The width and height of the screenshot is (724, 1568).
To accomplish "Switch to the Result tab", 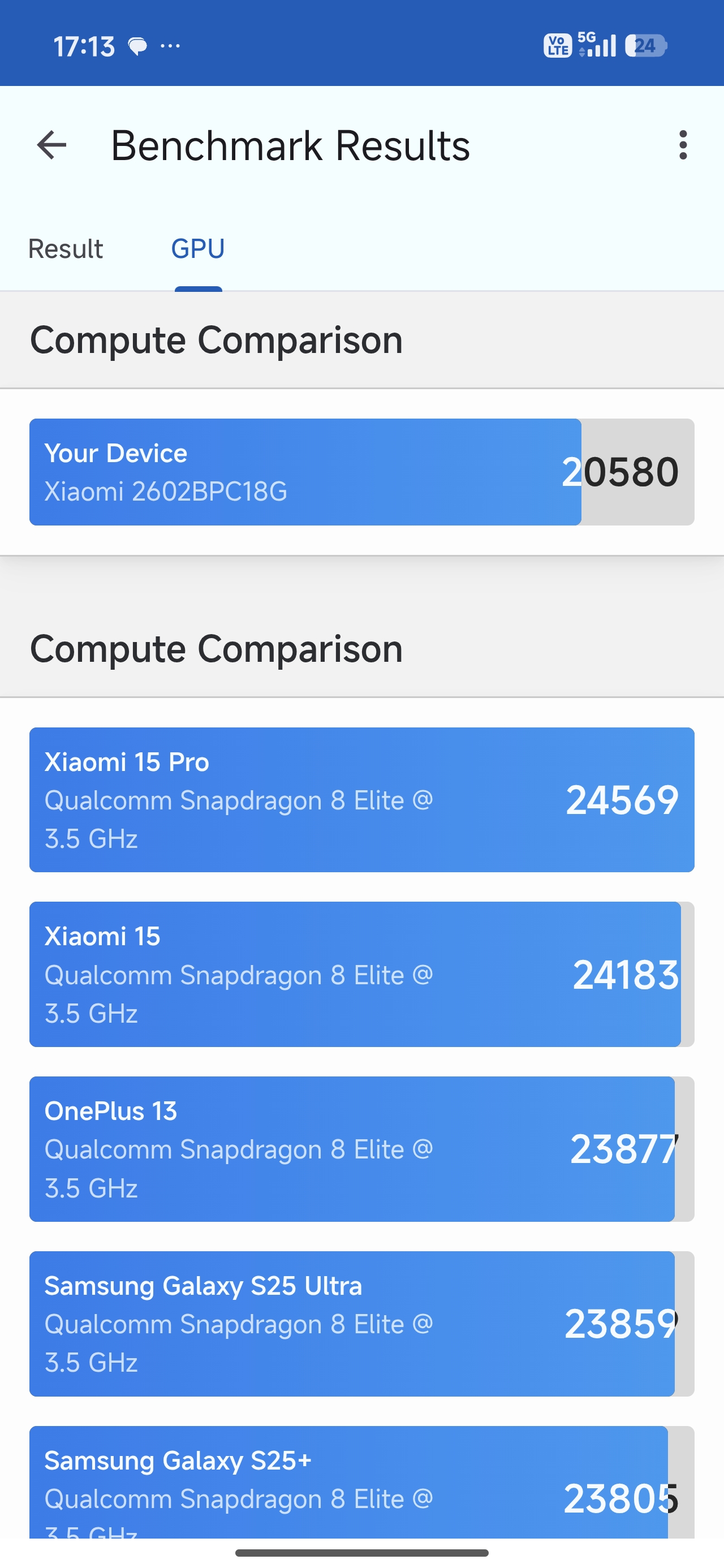I will click(66, 249).
